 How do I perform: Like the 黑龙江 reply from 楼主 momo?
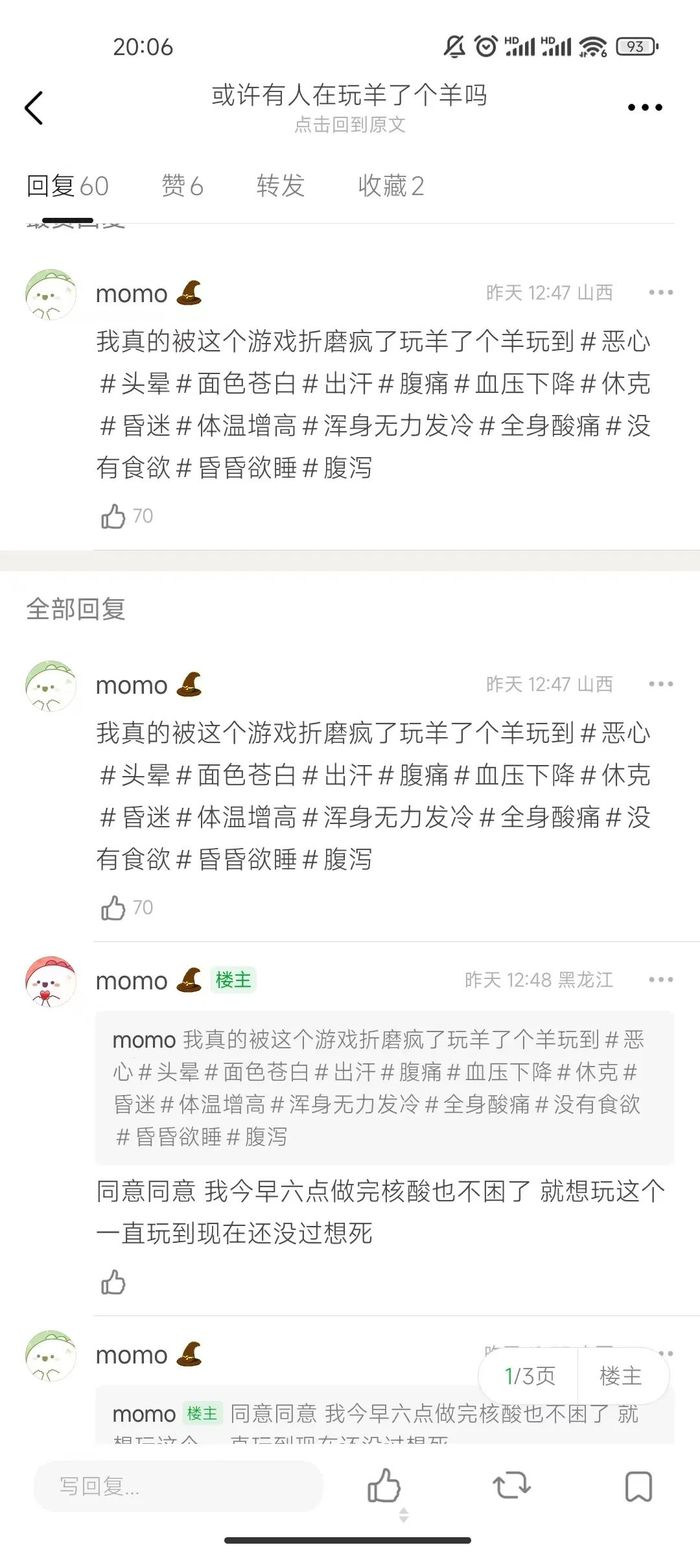click(x=113, y=1282)
